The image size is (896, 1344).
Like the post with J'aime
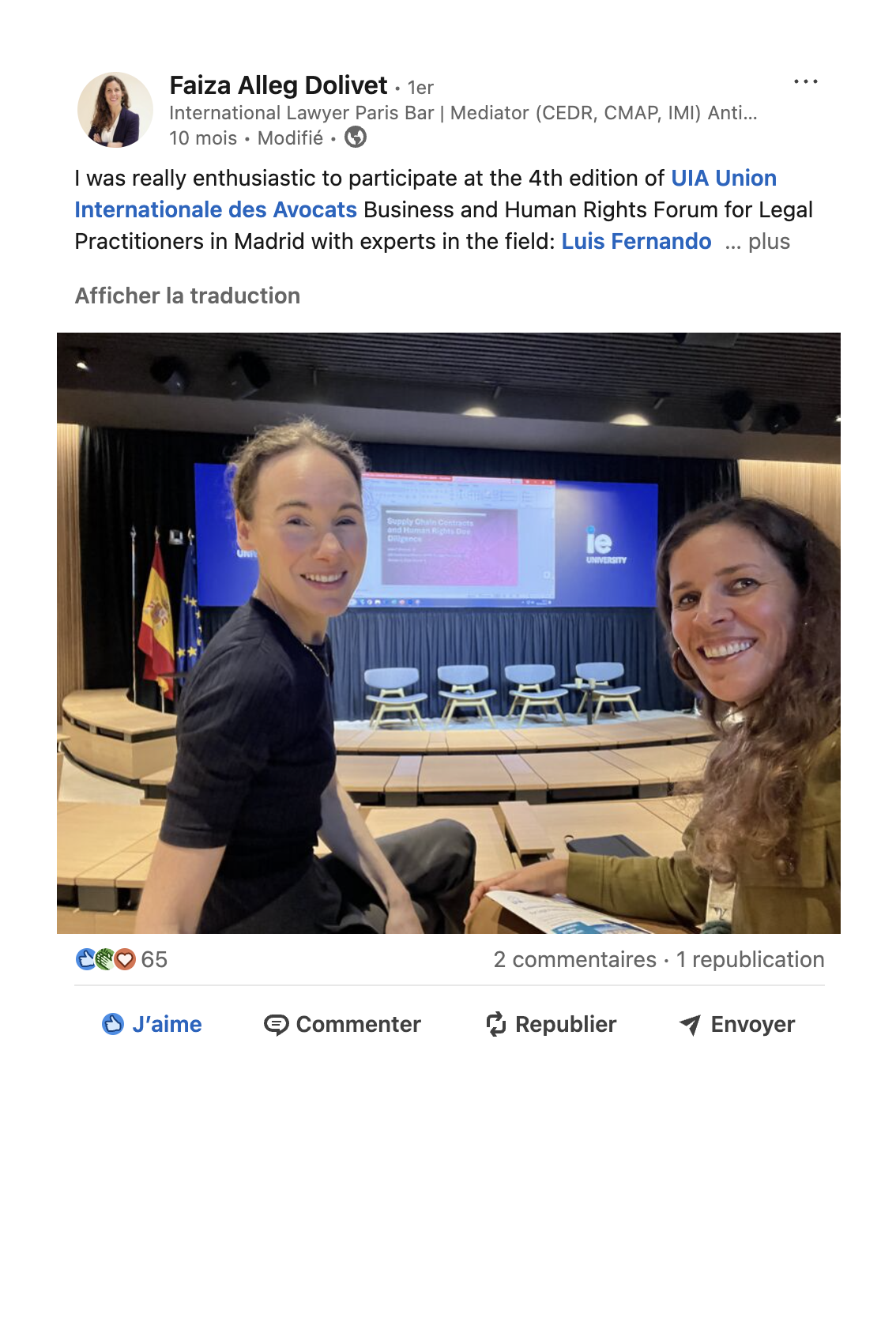click(152, 1024)
